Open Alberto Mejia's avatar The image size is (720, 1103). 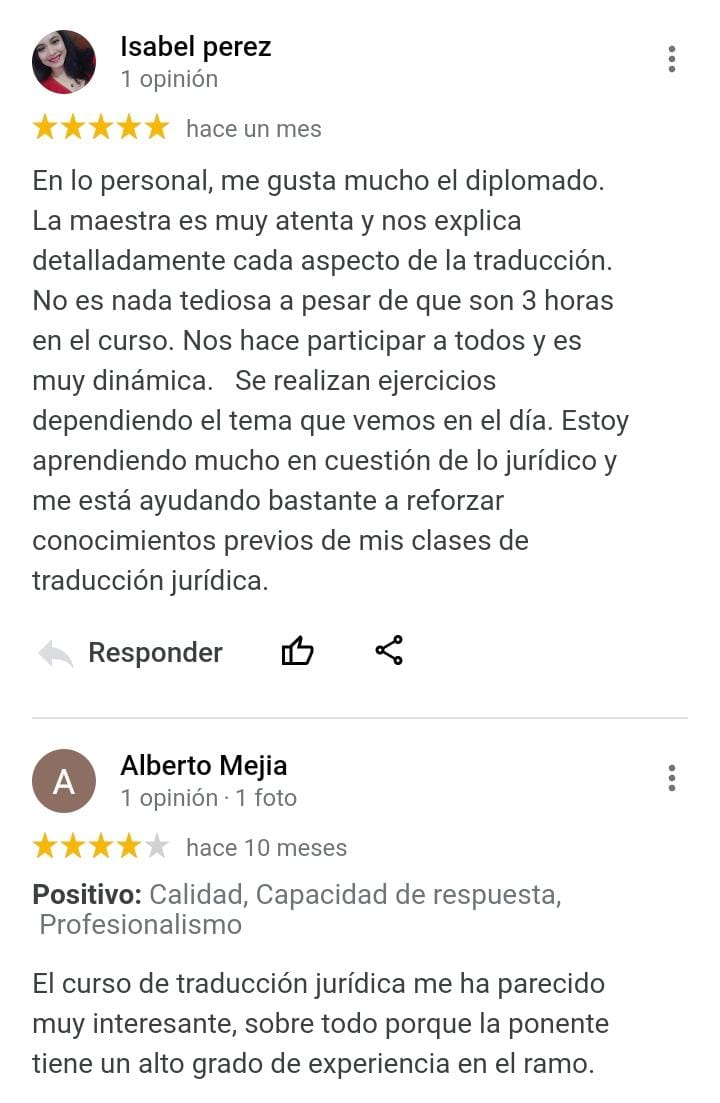(64, 780)
